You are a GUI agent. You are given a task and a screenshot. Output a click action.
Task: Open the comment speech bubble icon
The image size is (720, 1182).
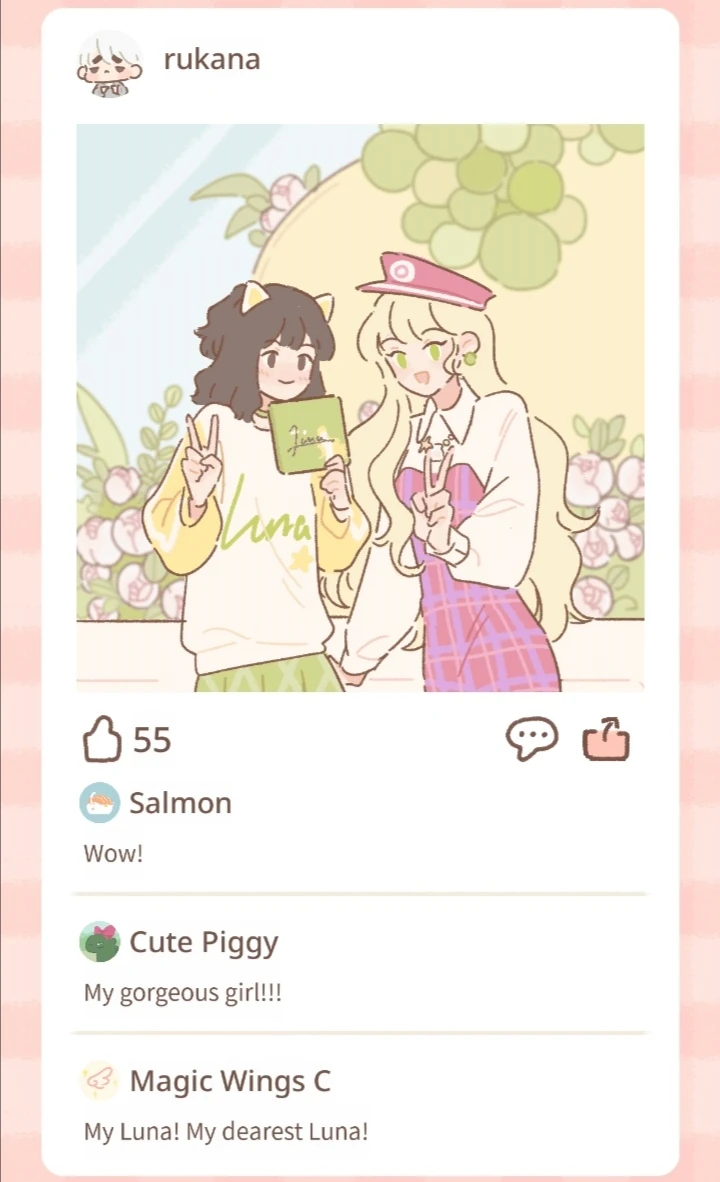[530, 740]
